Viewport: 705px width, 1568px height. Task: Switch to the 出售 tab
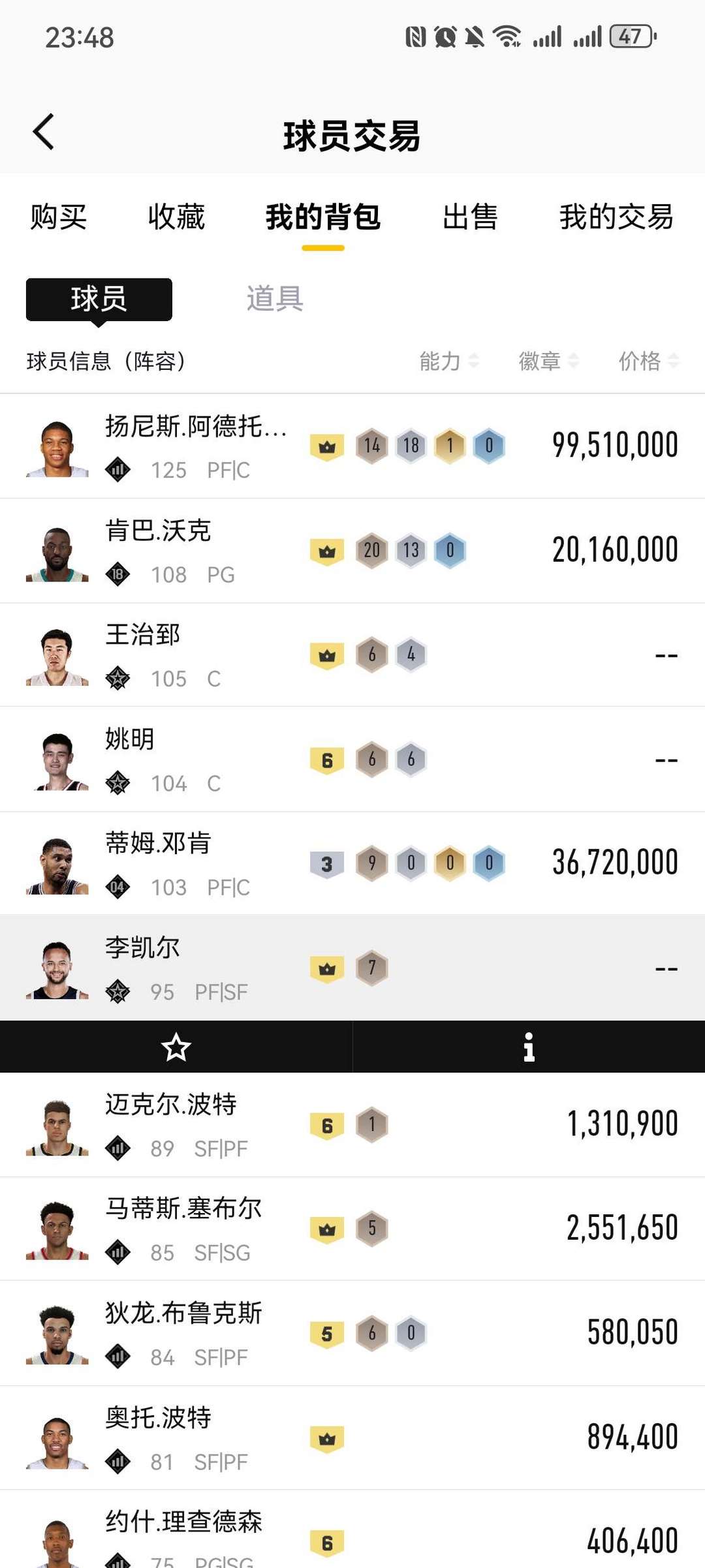coord(470,217)
